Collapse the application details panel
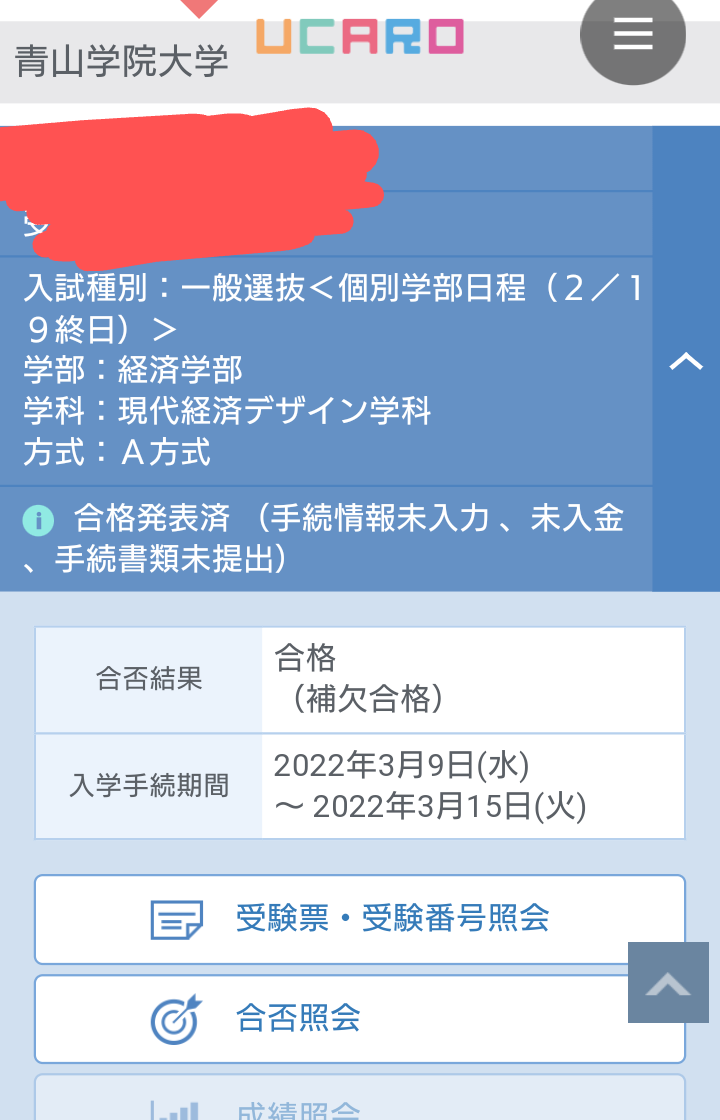The width and height of the screenshot is (720, 1120). [x=686, y=361]
